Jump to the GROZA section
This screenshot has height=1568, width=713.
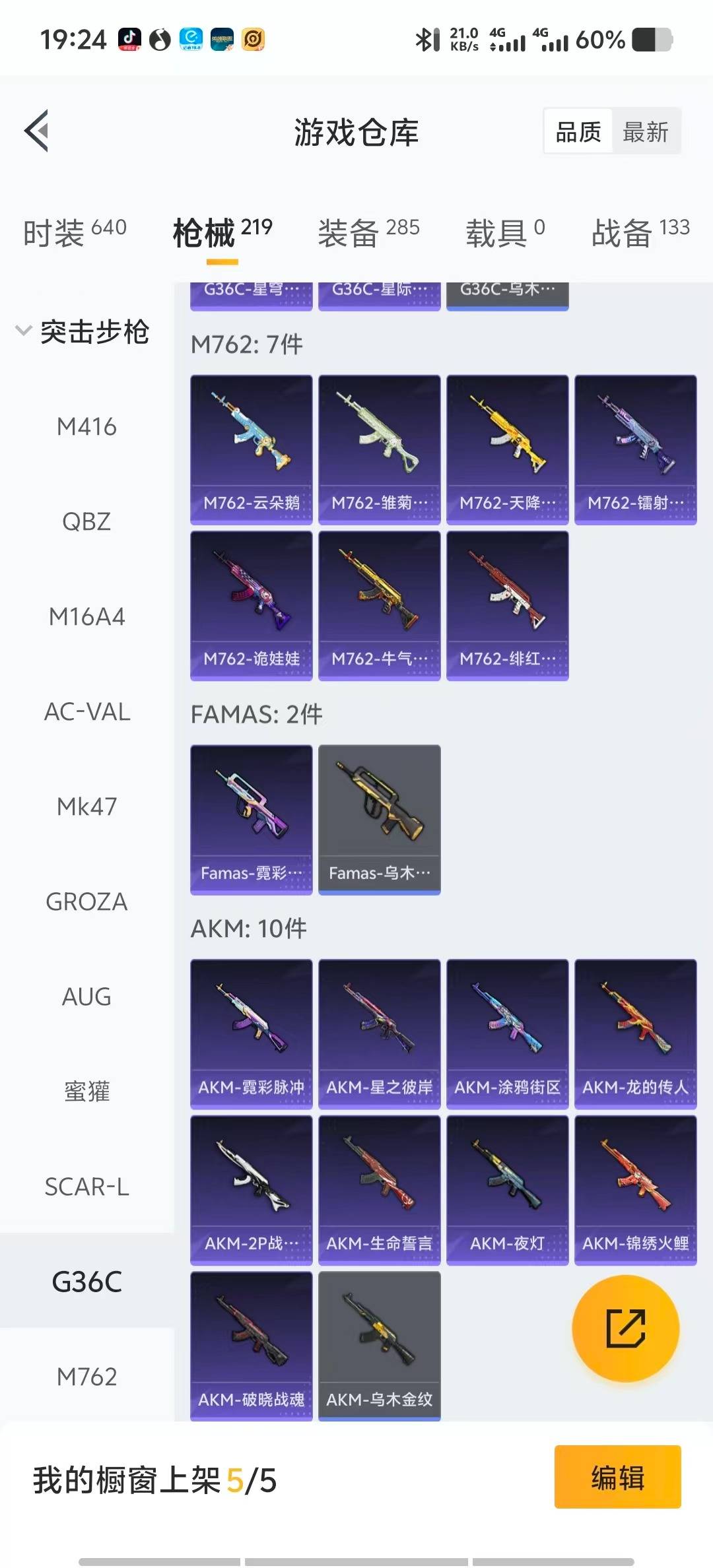click(x=86, y=901)
